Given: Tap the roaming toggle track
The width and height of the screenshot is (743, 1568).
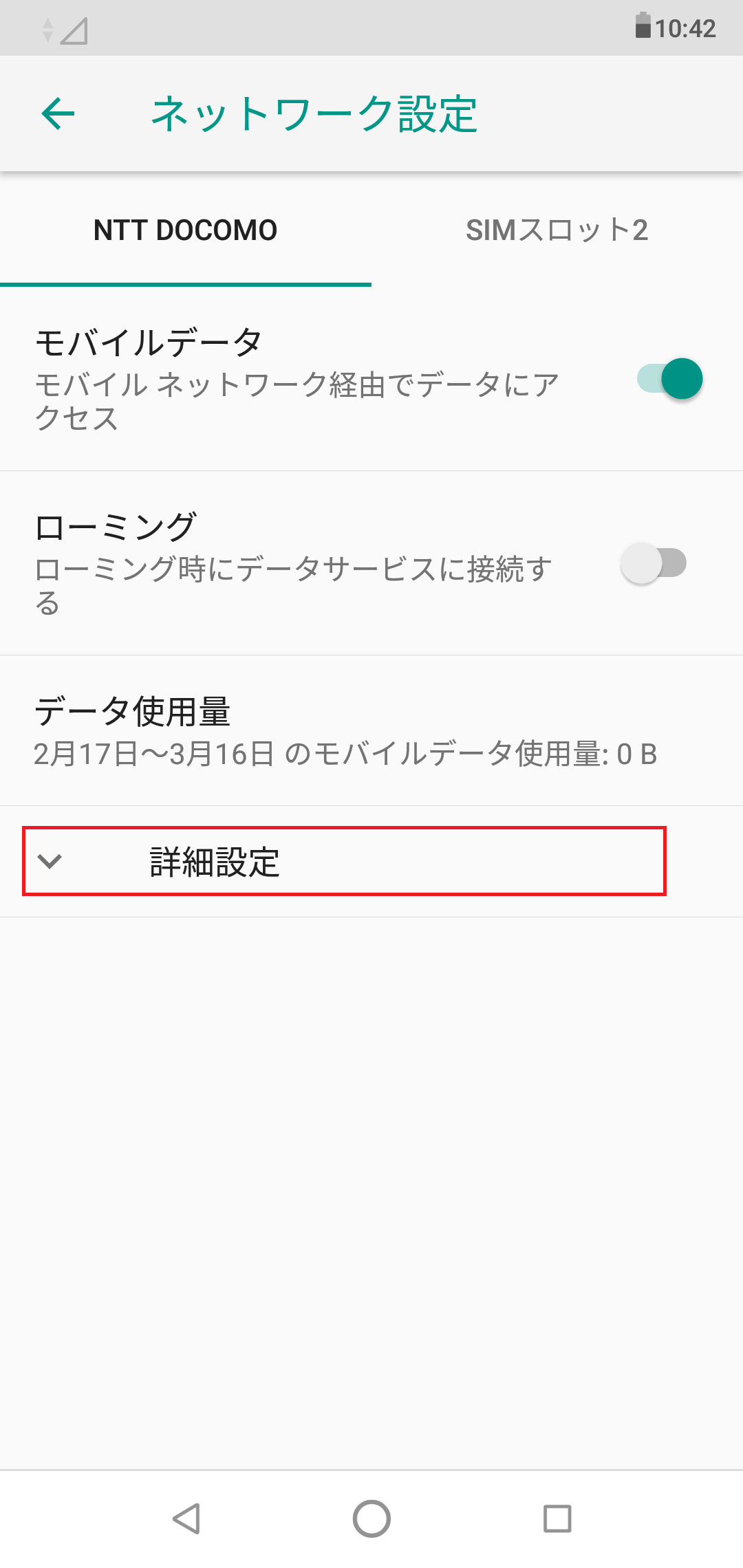Looking at the screenshot, I should (654, 563).
